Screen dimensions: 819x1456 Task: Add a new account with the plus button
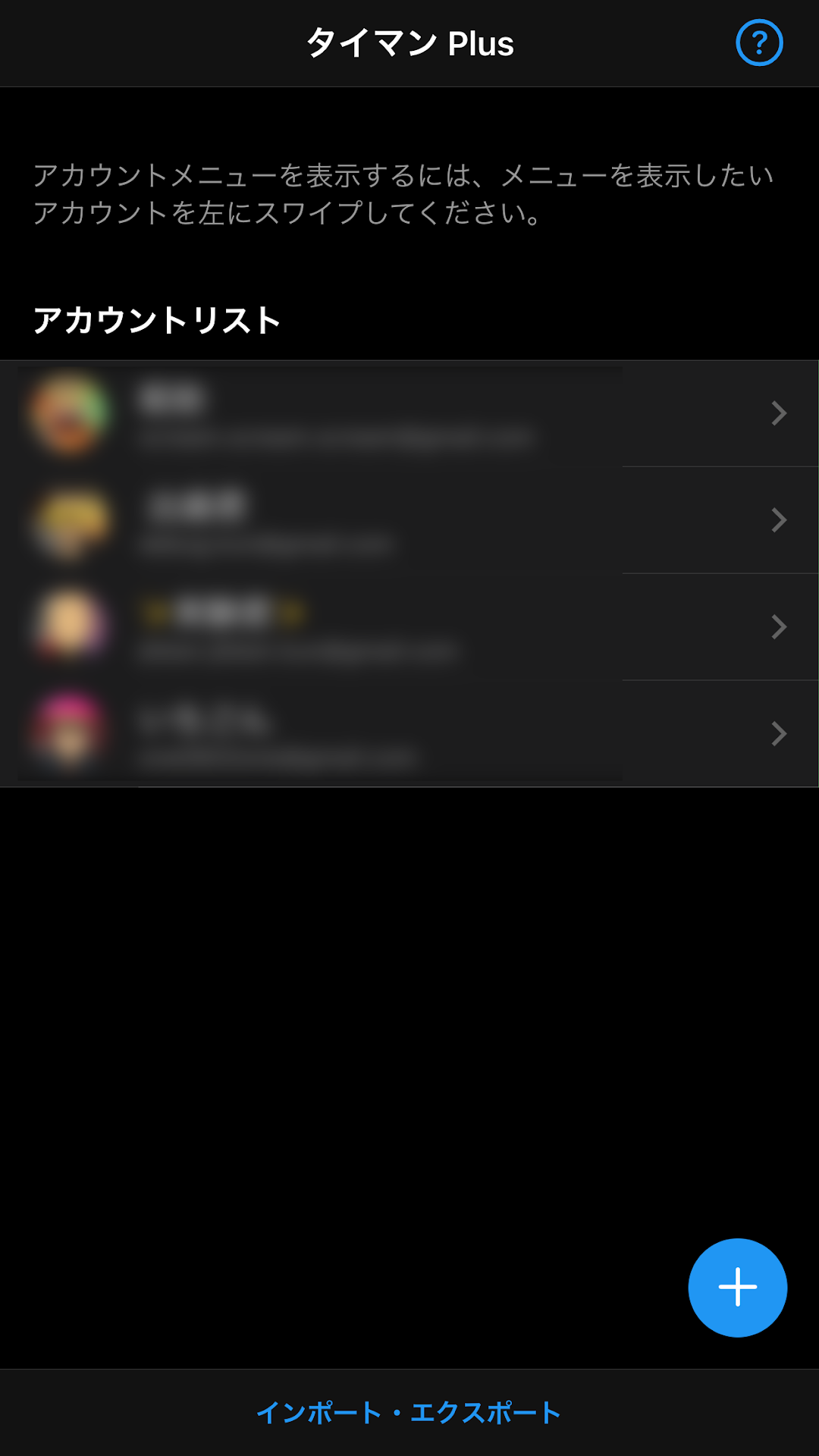coord(738,1288)
